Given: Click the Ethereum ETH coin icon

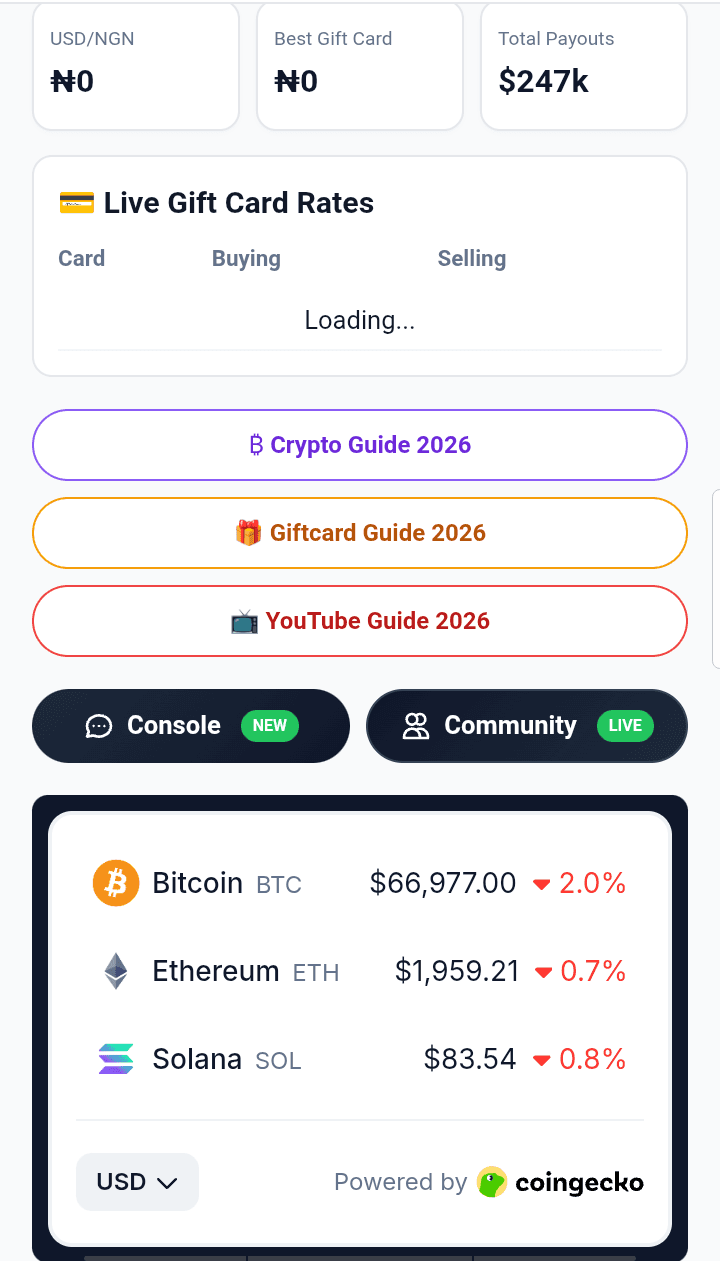Looking at the screenshot, I should (x=115, y=970).
